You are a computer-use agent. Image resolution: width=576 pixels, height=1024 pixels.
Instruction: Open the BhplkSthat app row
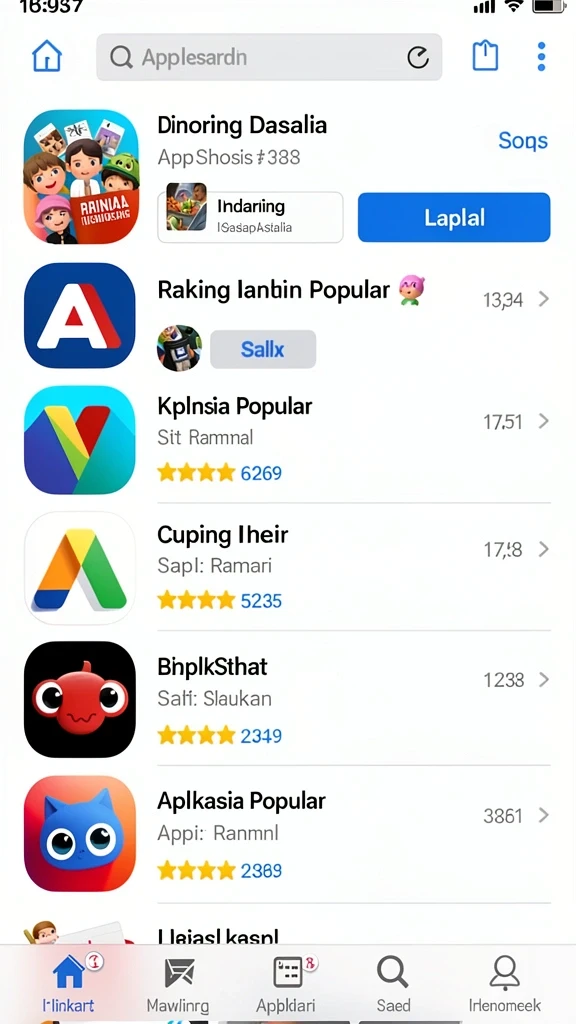point(287,699)
